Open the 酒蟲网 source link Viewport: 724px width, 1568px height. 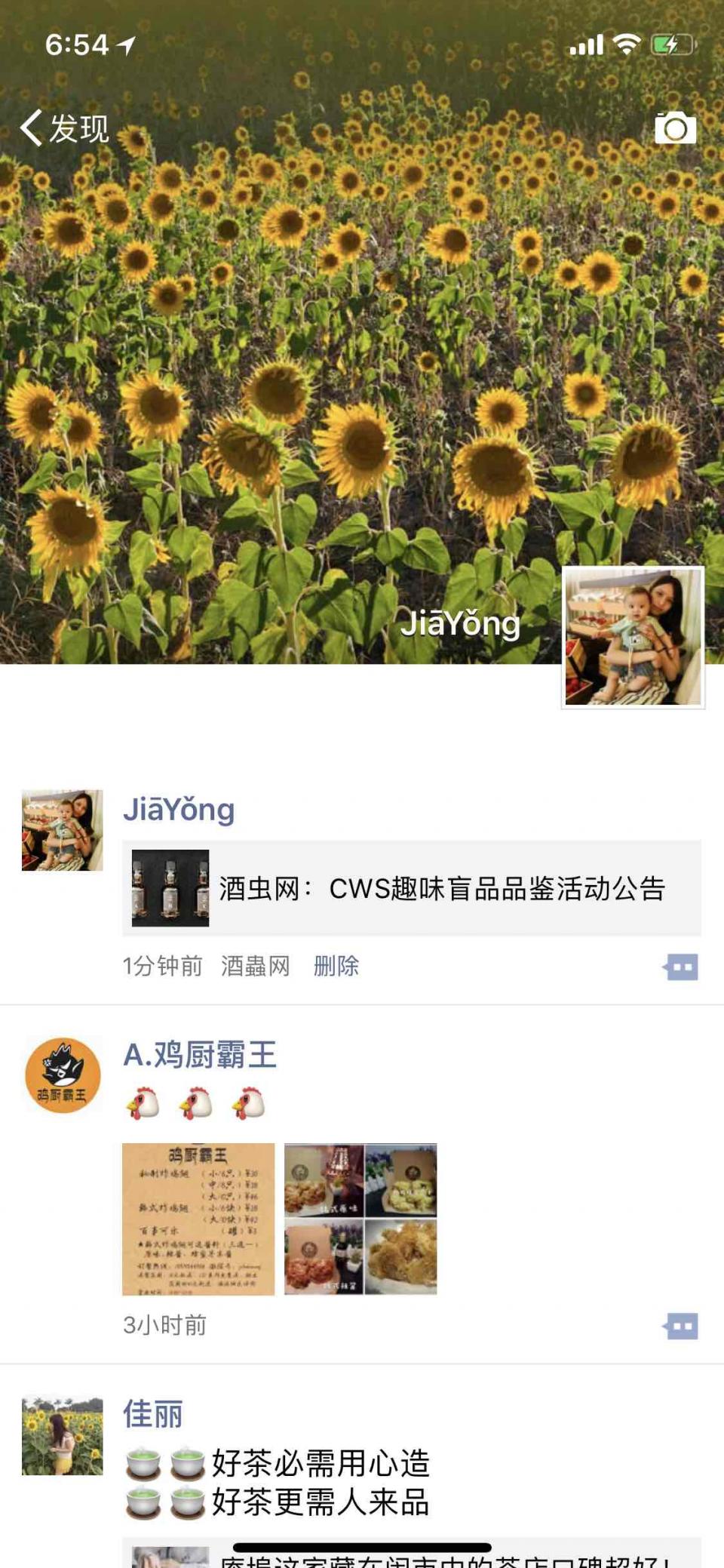point(255,966)
